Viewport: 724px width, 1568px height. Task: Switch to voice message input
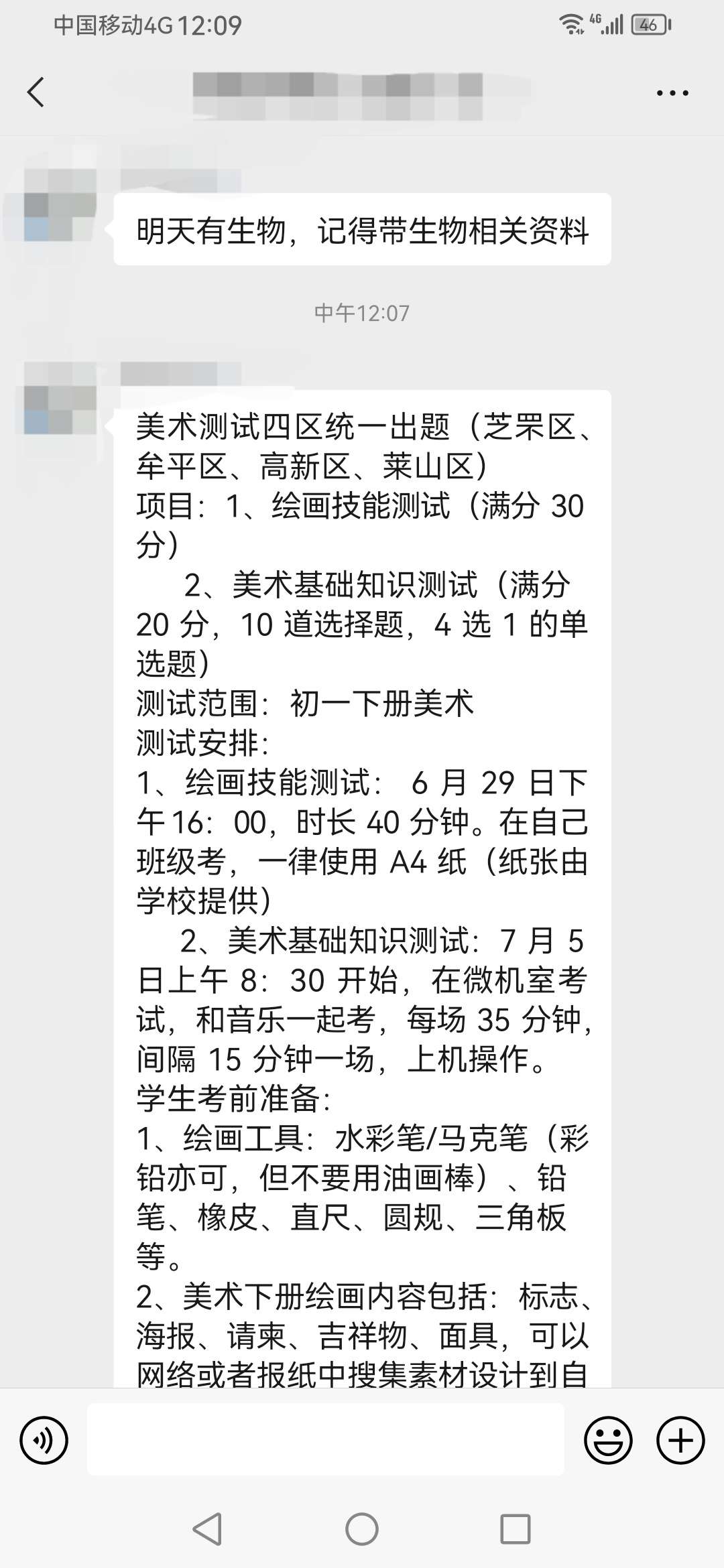(x=44, y=1439)
